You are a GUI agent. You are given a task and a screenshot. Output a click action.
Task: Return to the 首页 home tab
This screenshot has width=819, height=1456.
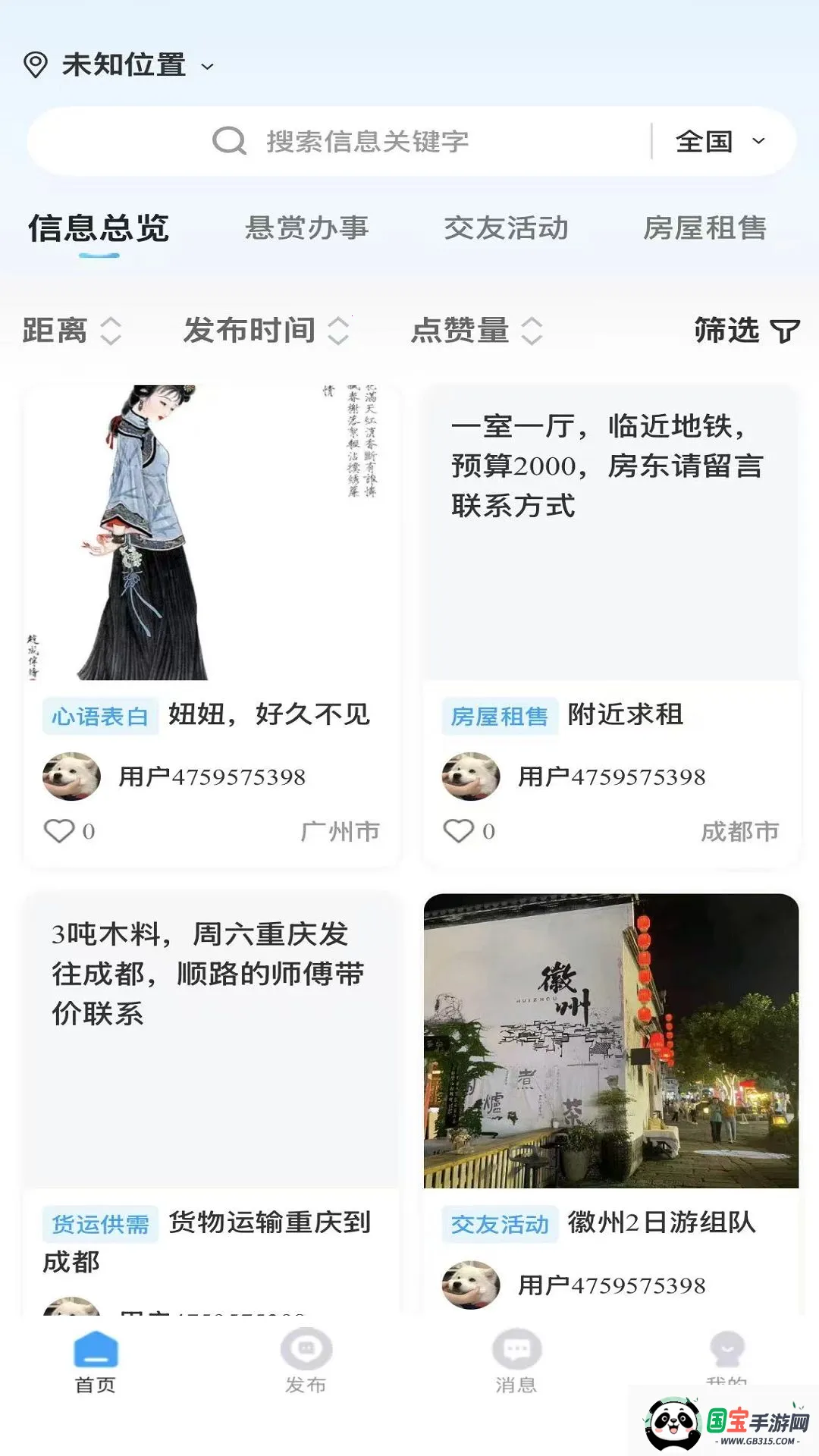pyautogui.click(x=96, y=1362)
